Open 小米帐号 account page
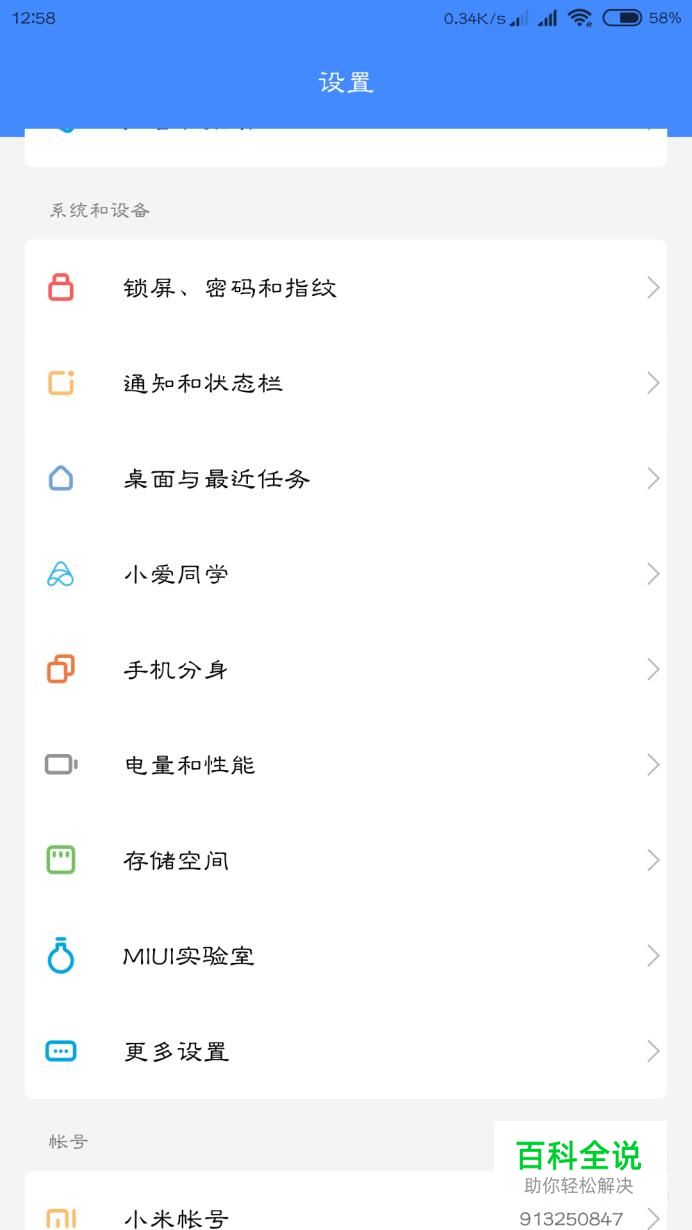 (x=176, y=1217)
